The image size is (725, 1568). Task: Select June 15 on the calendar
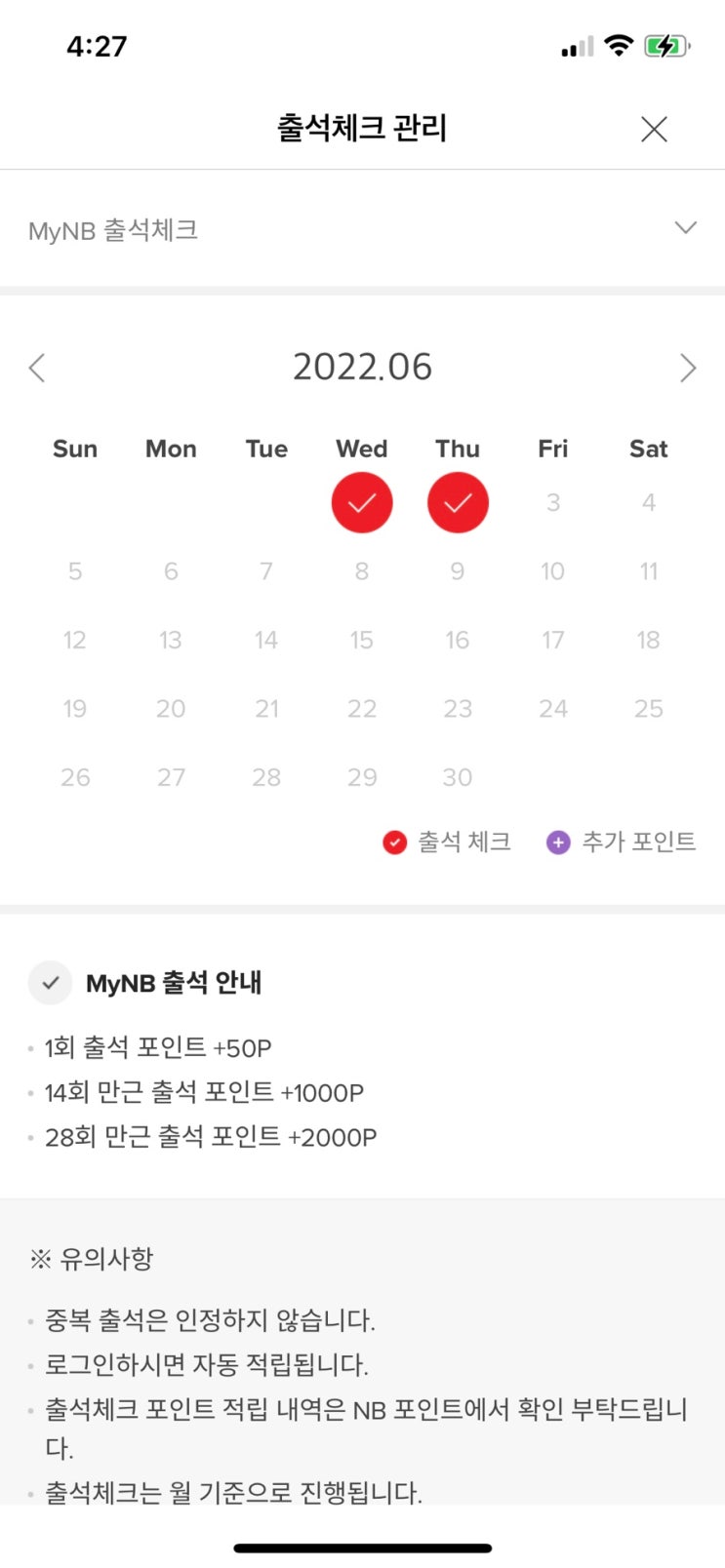[362, 640]
